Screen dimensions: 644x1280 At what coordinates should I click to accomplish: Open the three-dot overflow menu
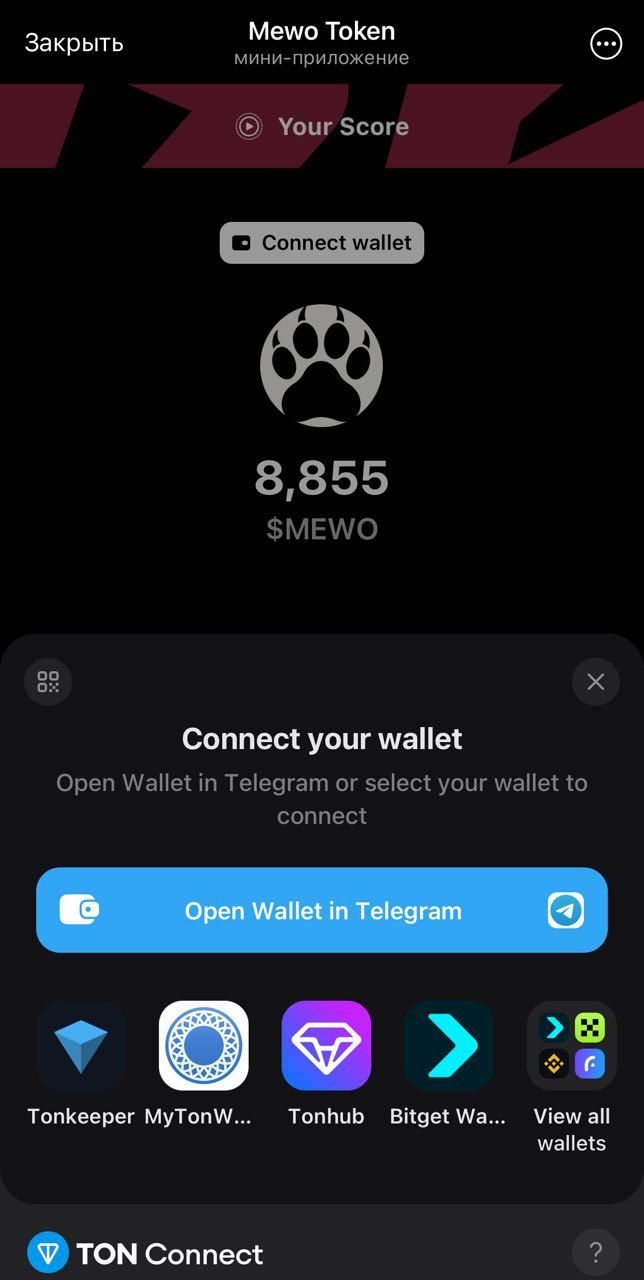pyautogui.click(x=606, y=44)
